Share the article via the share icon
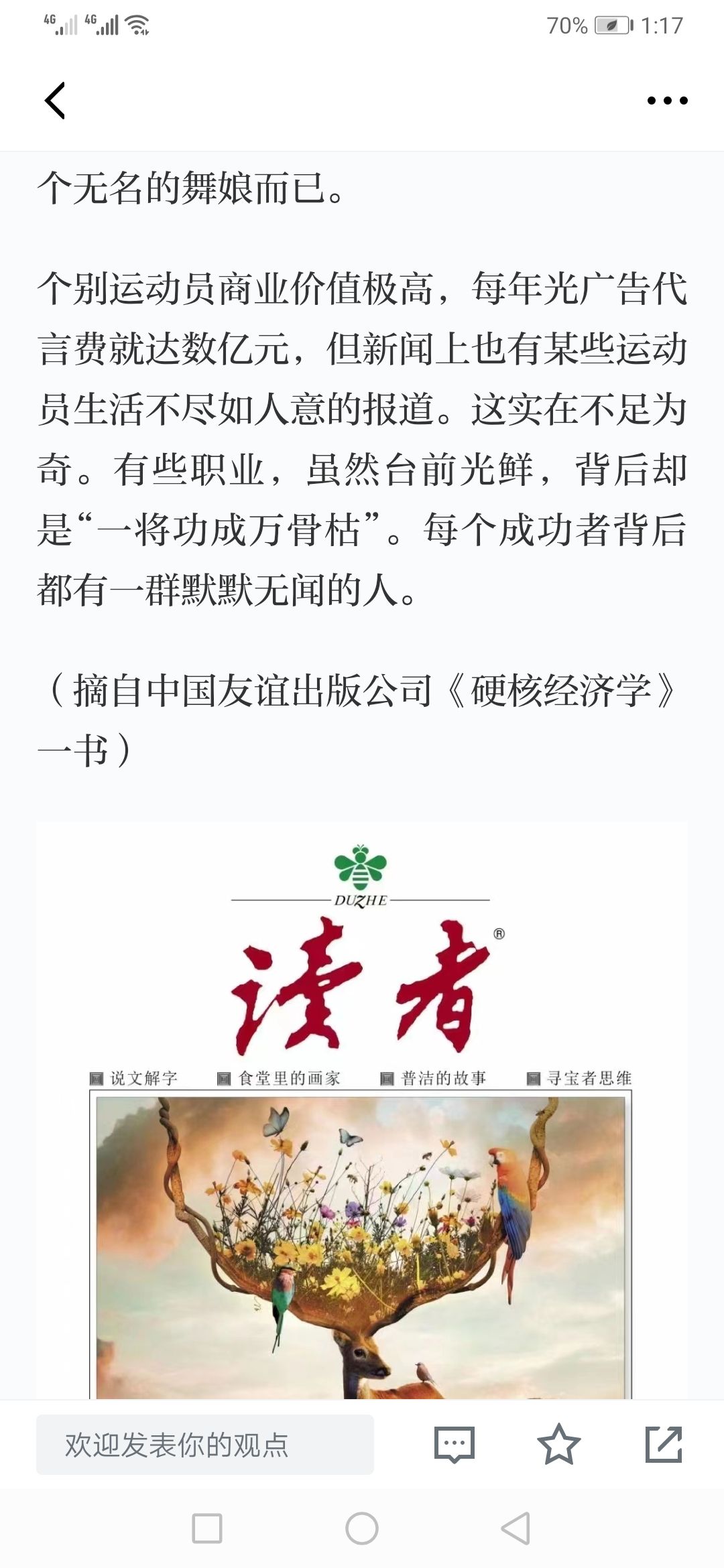The width and height of the screenshot is (724, 1568). (664, 1444)
